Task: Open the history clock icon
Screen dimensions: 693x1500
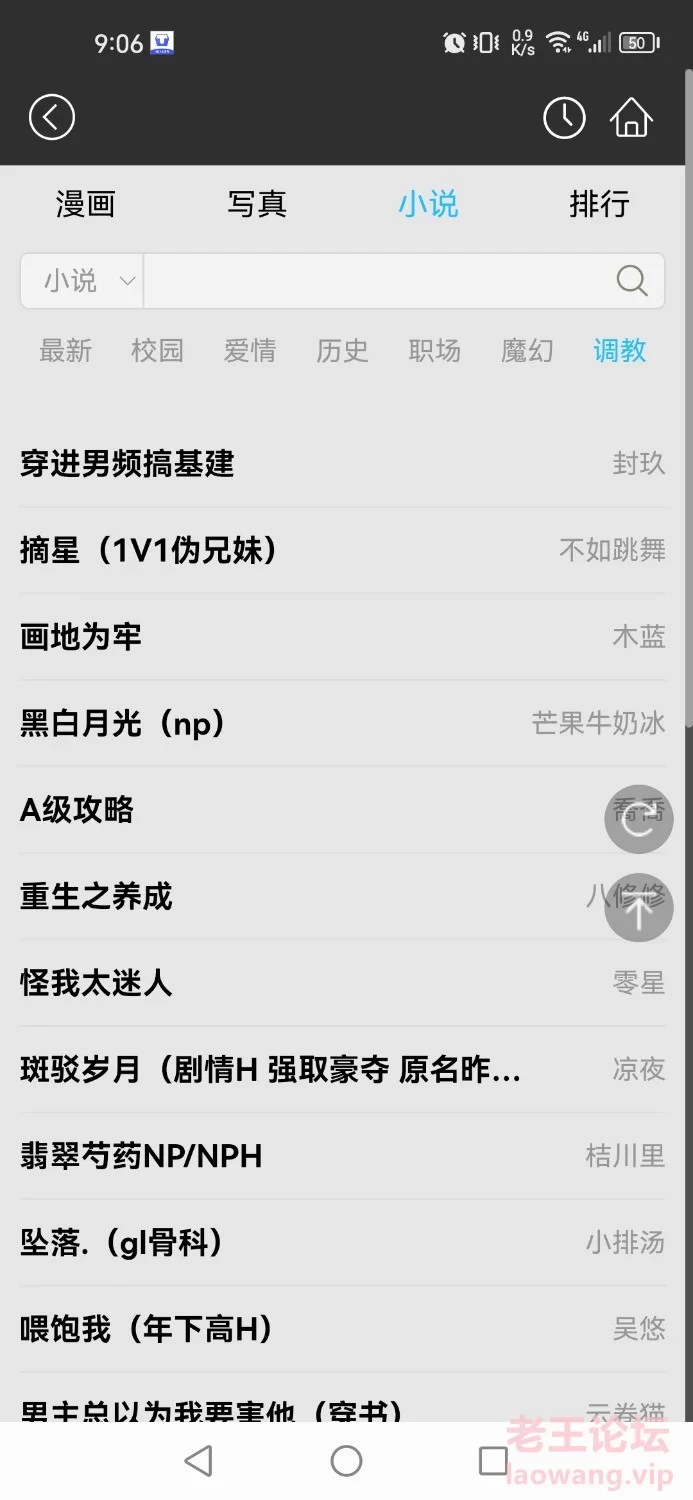Action: coord(564,118)
